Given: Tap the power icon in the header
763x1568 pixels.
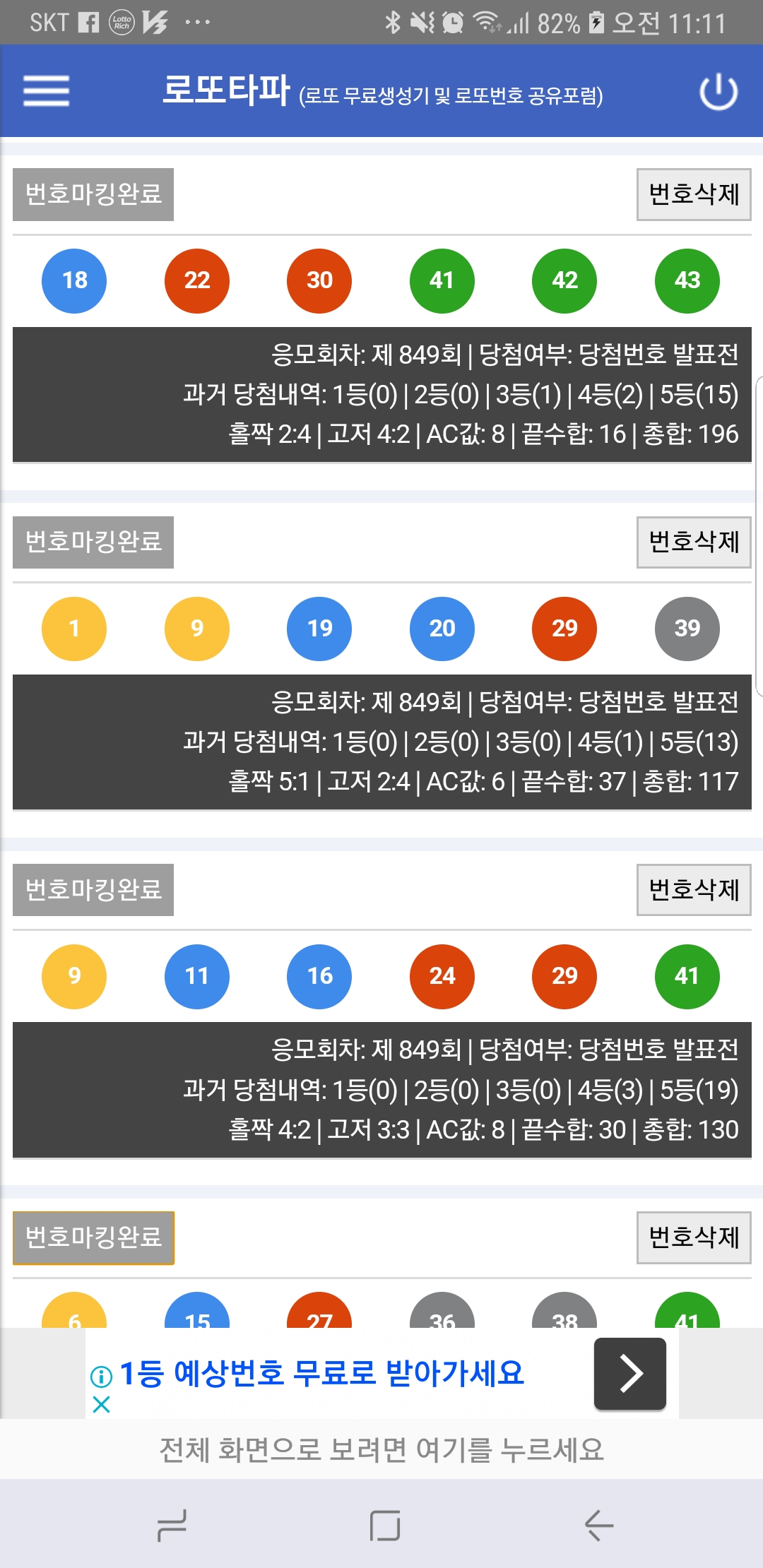Looking at the screenshot, I should pos(718,91).
